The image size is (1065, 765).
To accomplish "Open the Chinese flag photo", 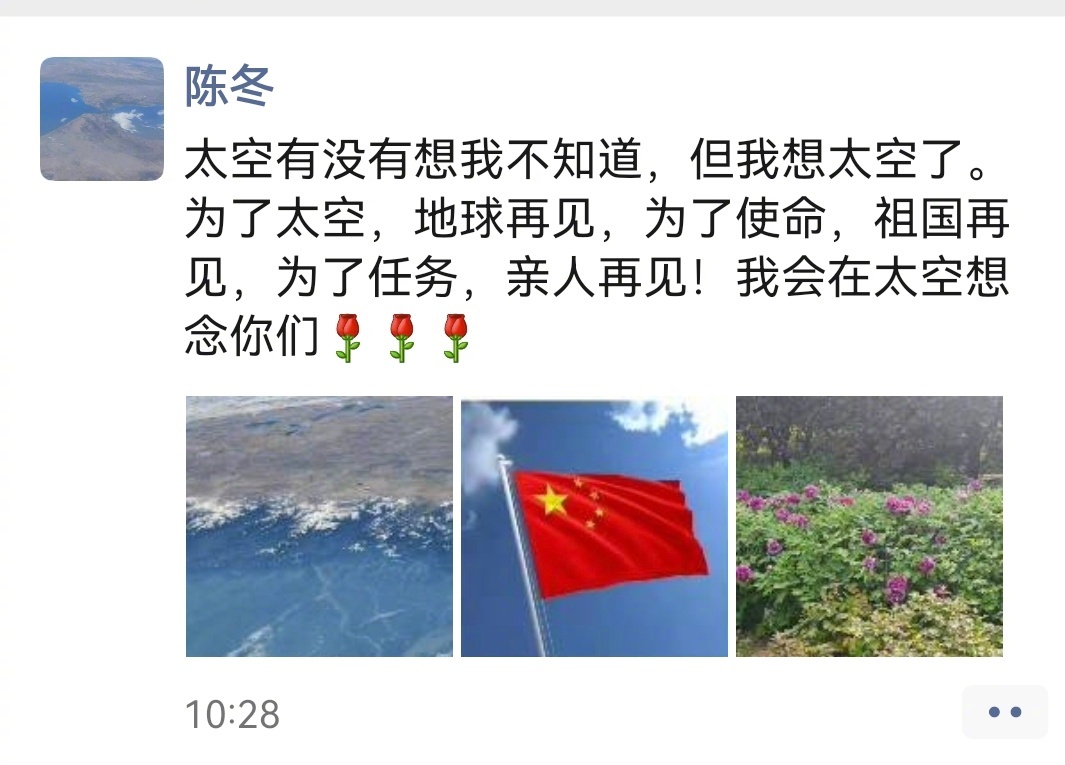I will tap(594, 526).
